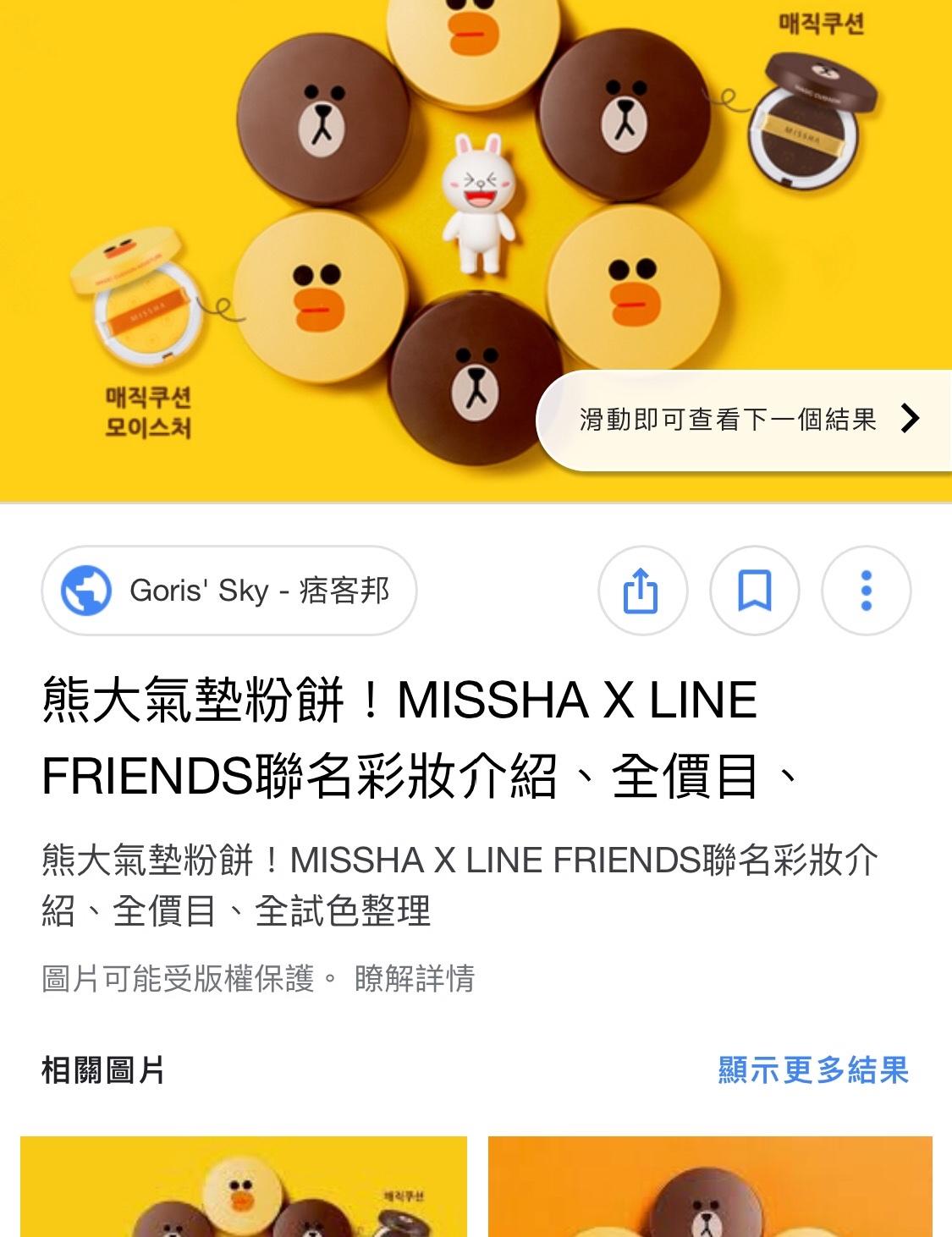Visit the Goris' Sky - 痞客邦 source
This screenshot has width=952, height=1237.
229,591
